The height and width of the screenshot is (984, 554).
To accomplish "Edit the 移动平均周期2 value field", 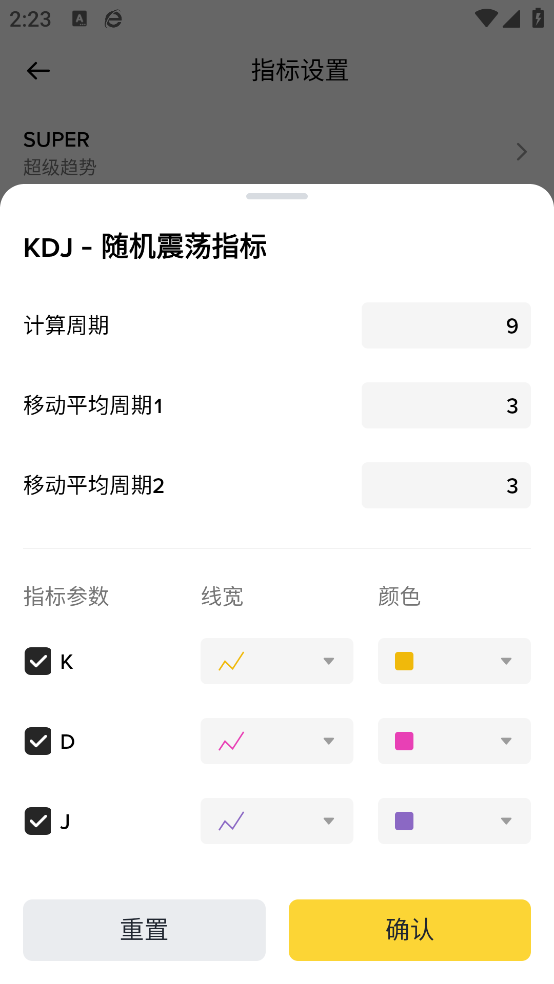I will click(x=446, y=485).
